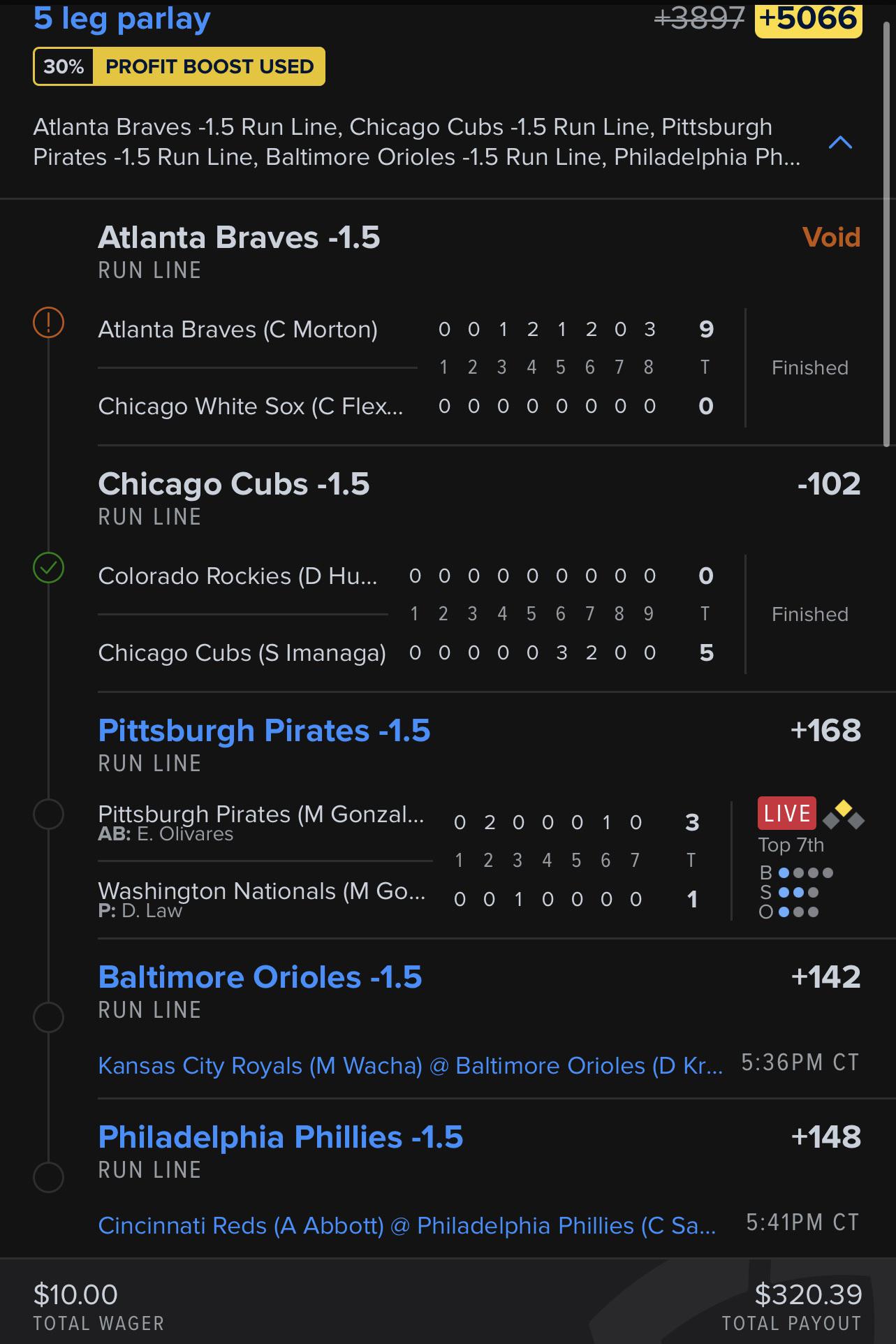Click the strikethrough +3897 original odds

(700, 17)
